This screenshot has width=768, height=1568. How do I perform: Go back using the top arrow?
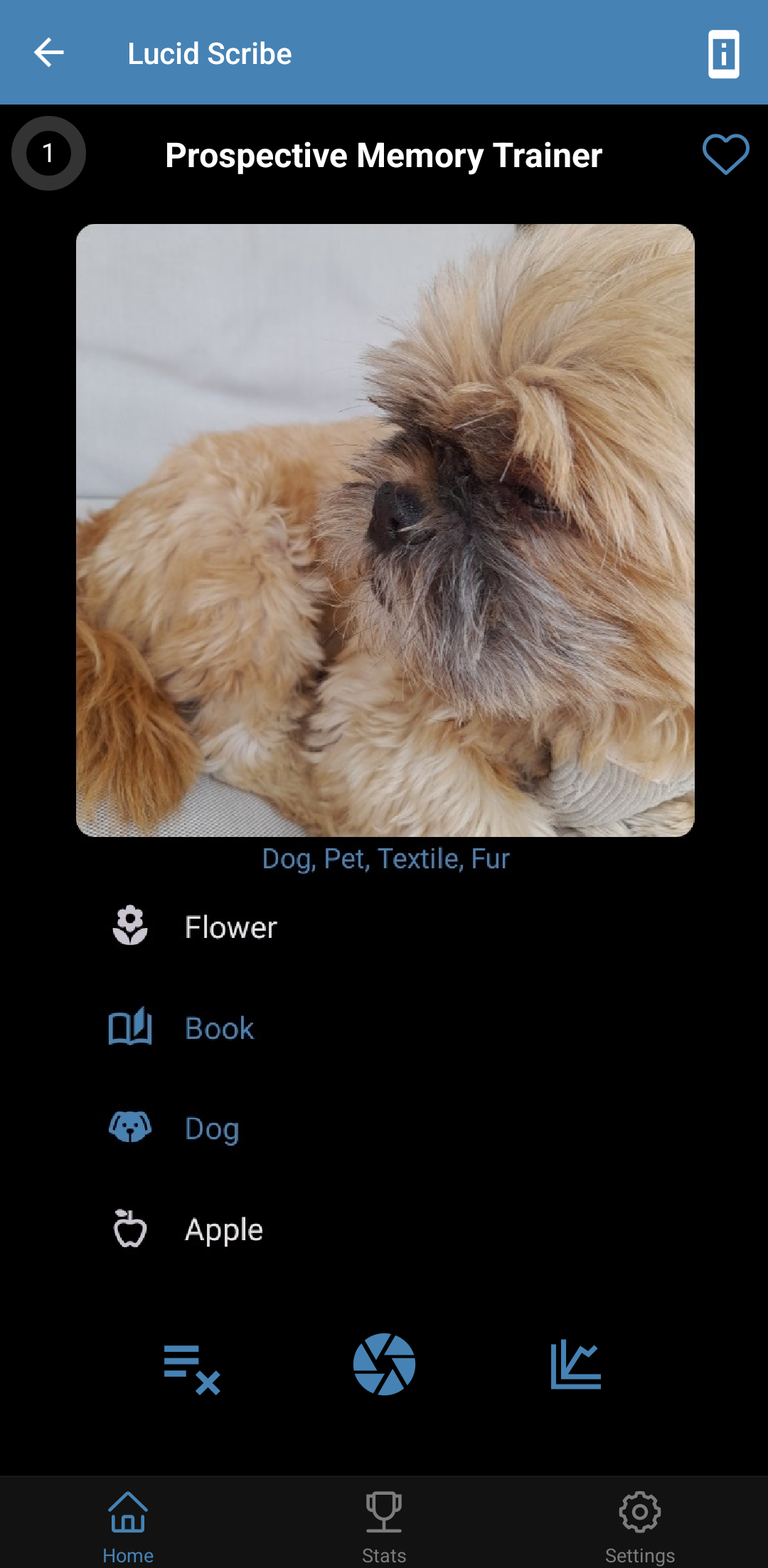pos(48,53)
